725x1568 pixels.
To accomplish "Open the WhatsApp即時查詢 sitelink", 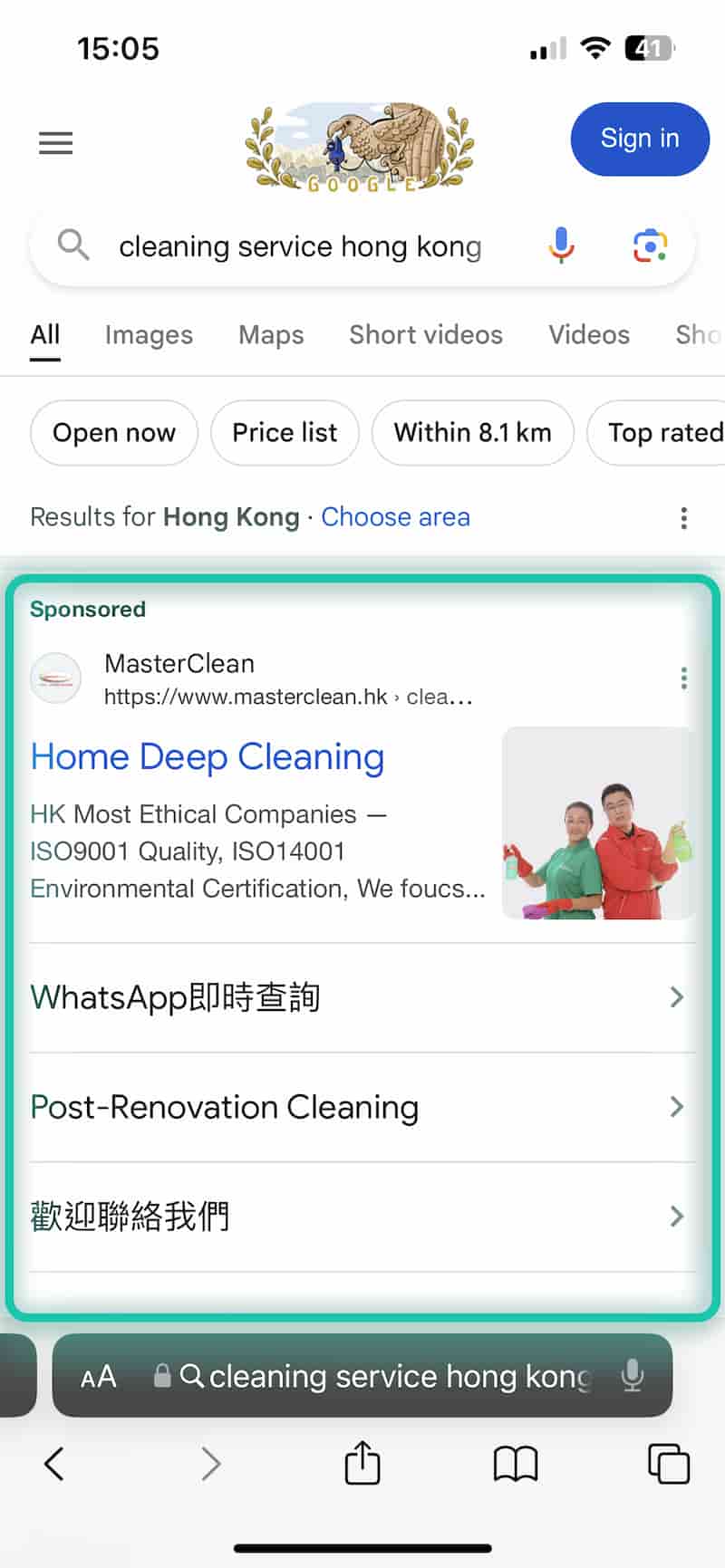I will 358,997.
